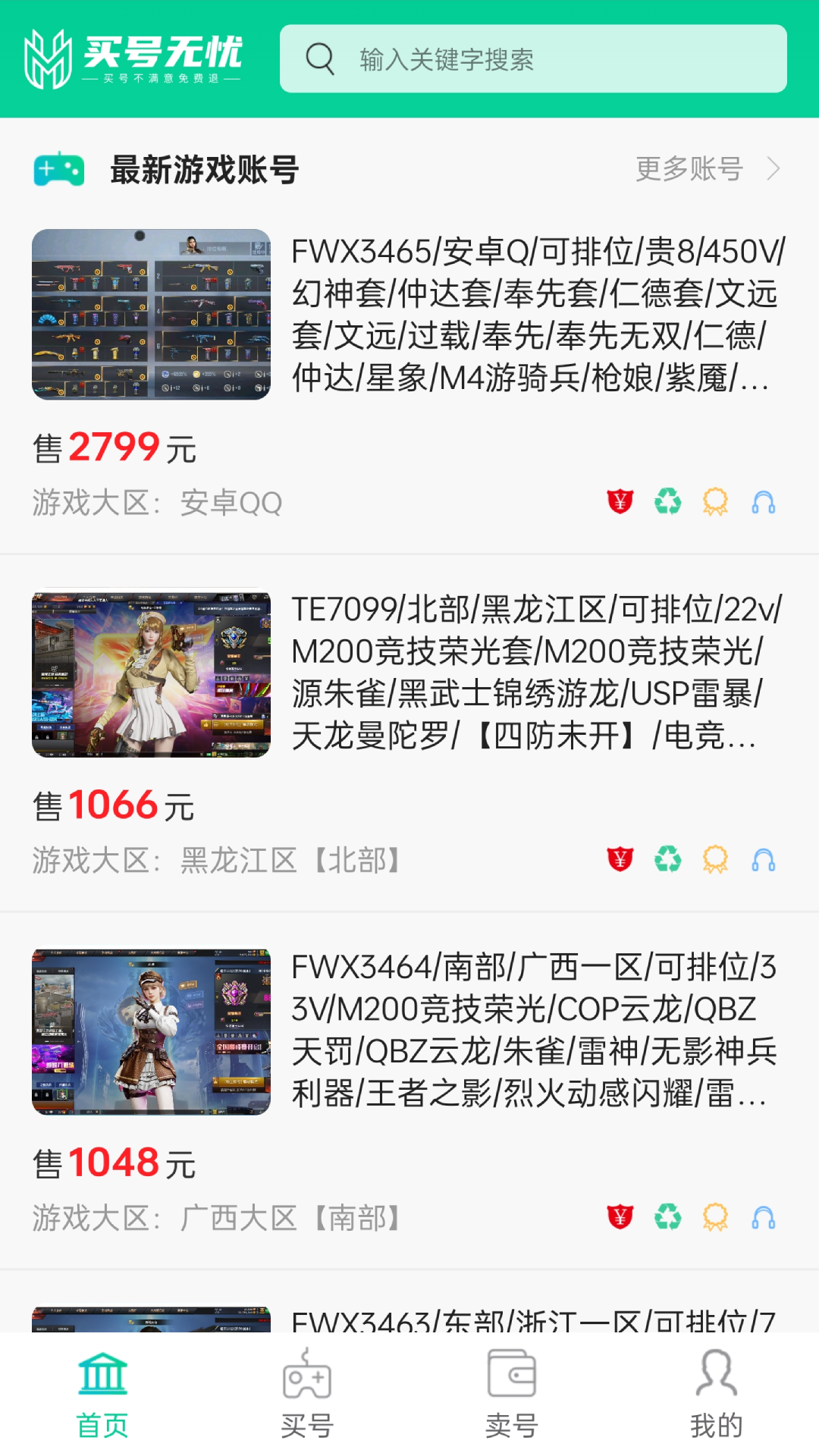Tap the blue headset customer-service icon on the 1066元 listing

761,859
